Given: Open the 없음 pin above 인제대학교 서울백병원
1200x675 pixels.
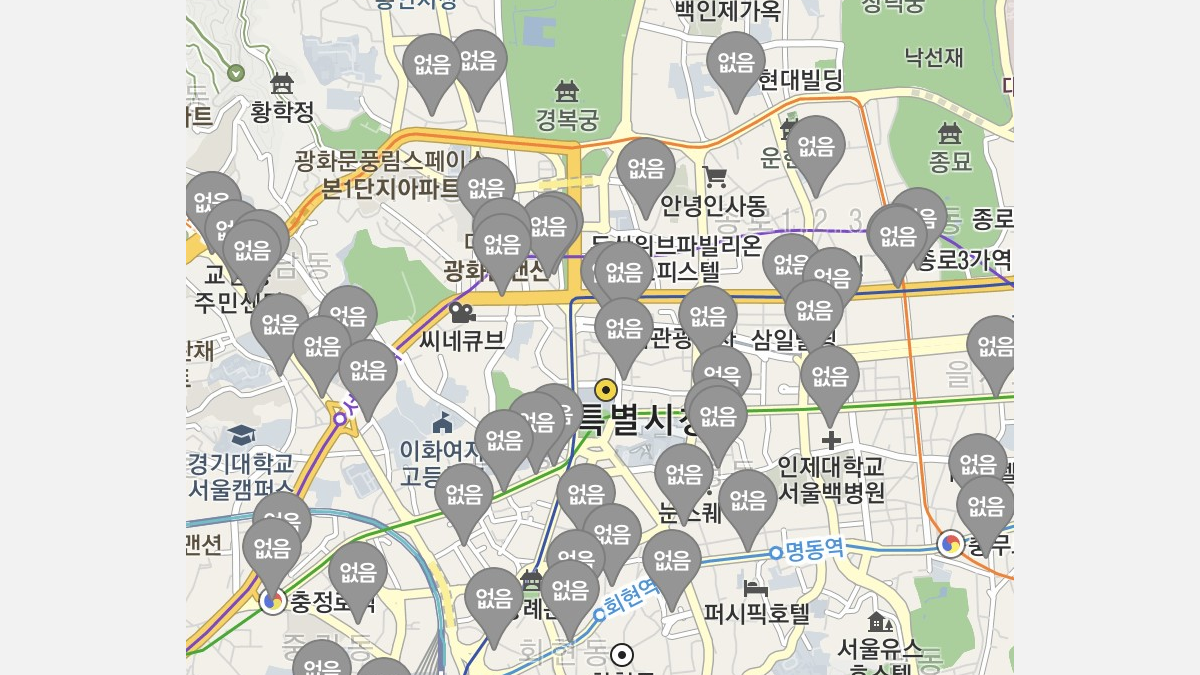Looking at the screenshot, I should (x=830, y=379).
